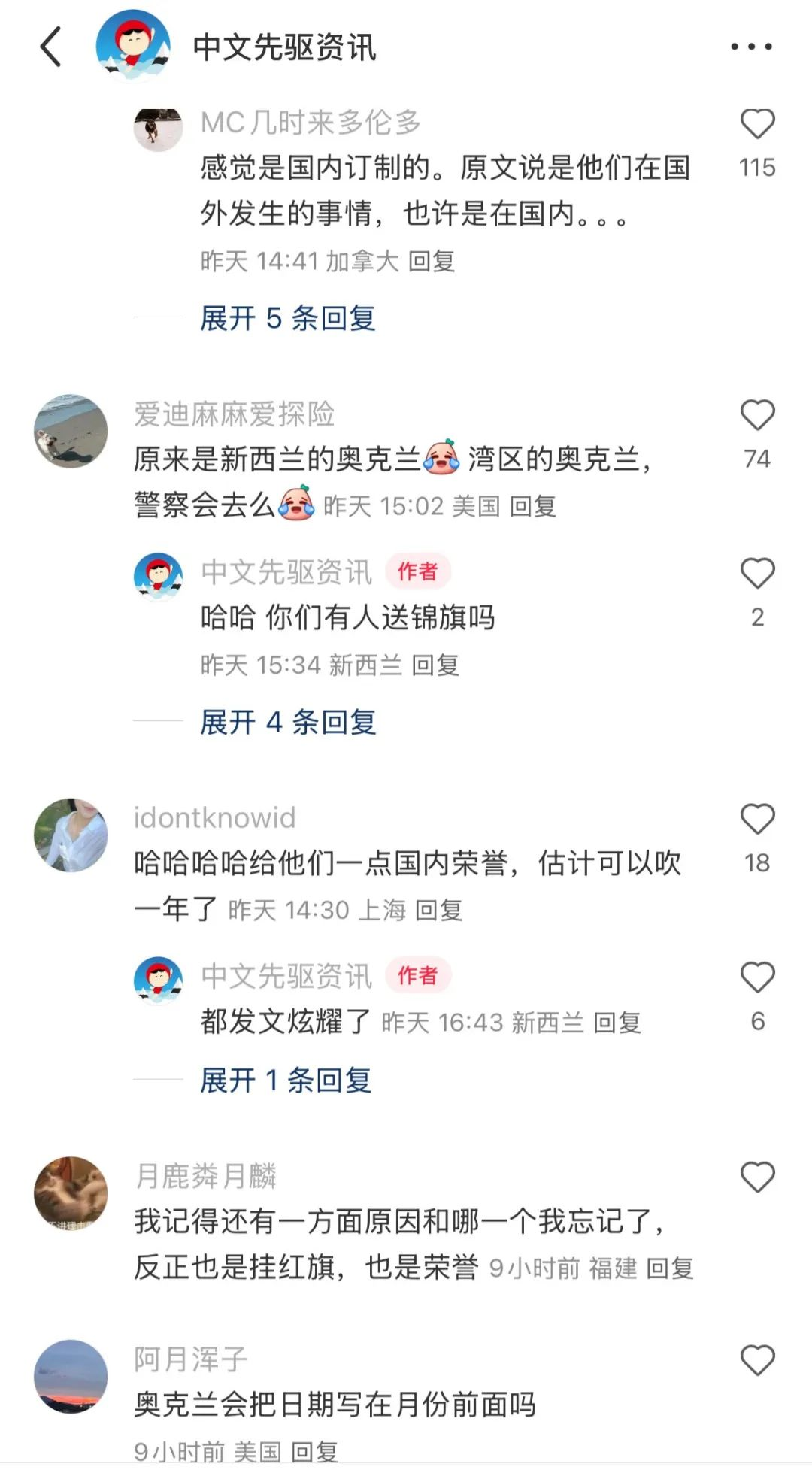Image resolution: width=812 pixels, height=1473 pixels.
Task: Like idontknowid's comment
Action: 757,820
